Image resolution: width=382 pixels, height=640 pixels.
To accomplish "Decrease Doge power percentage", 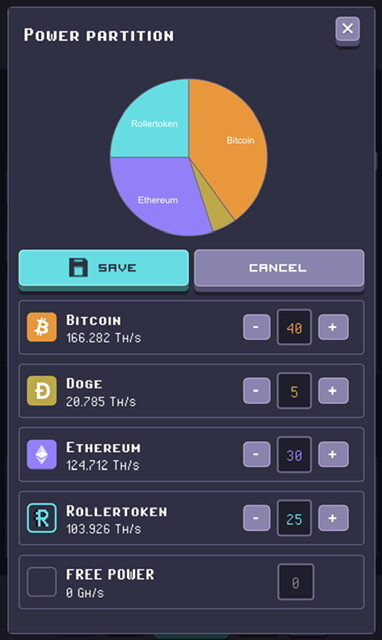I will [256, 391].
